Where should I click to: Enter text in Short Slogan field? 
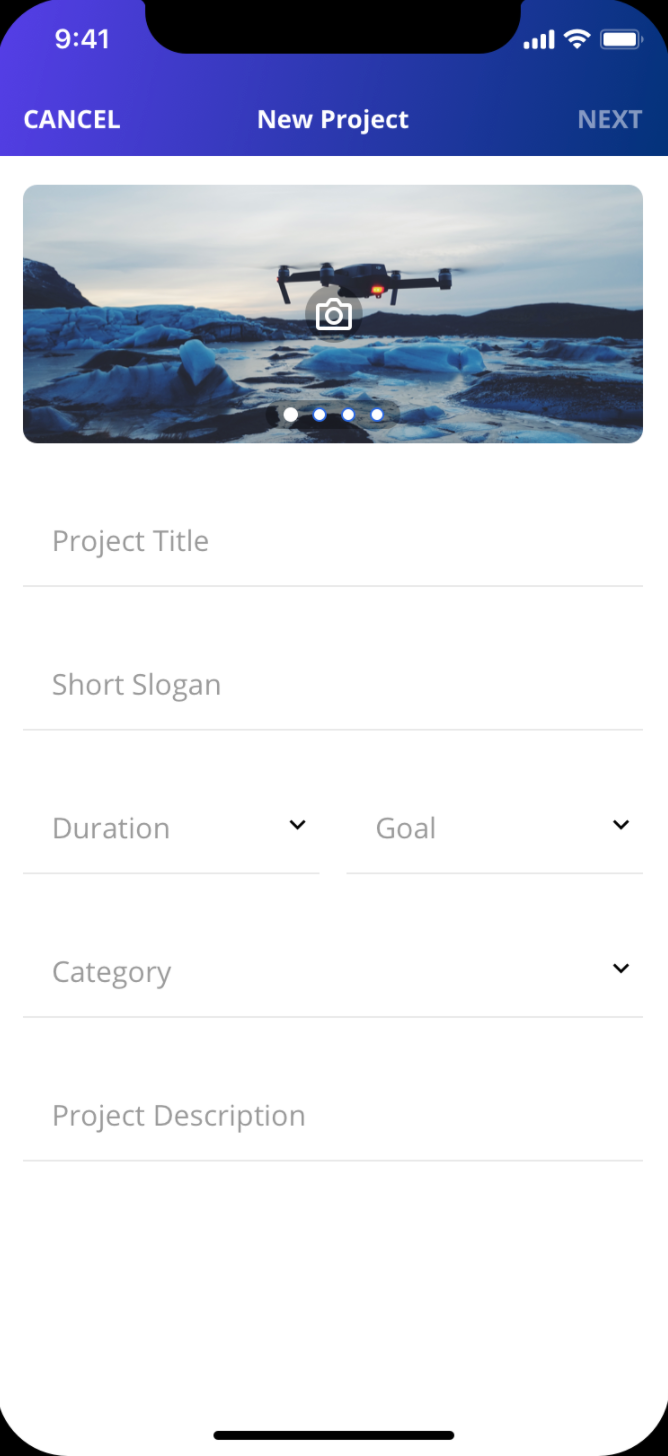[x=332, y=685]
